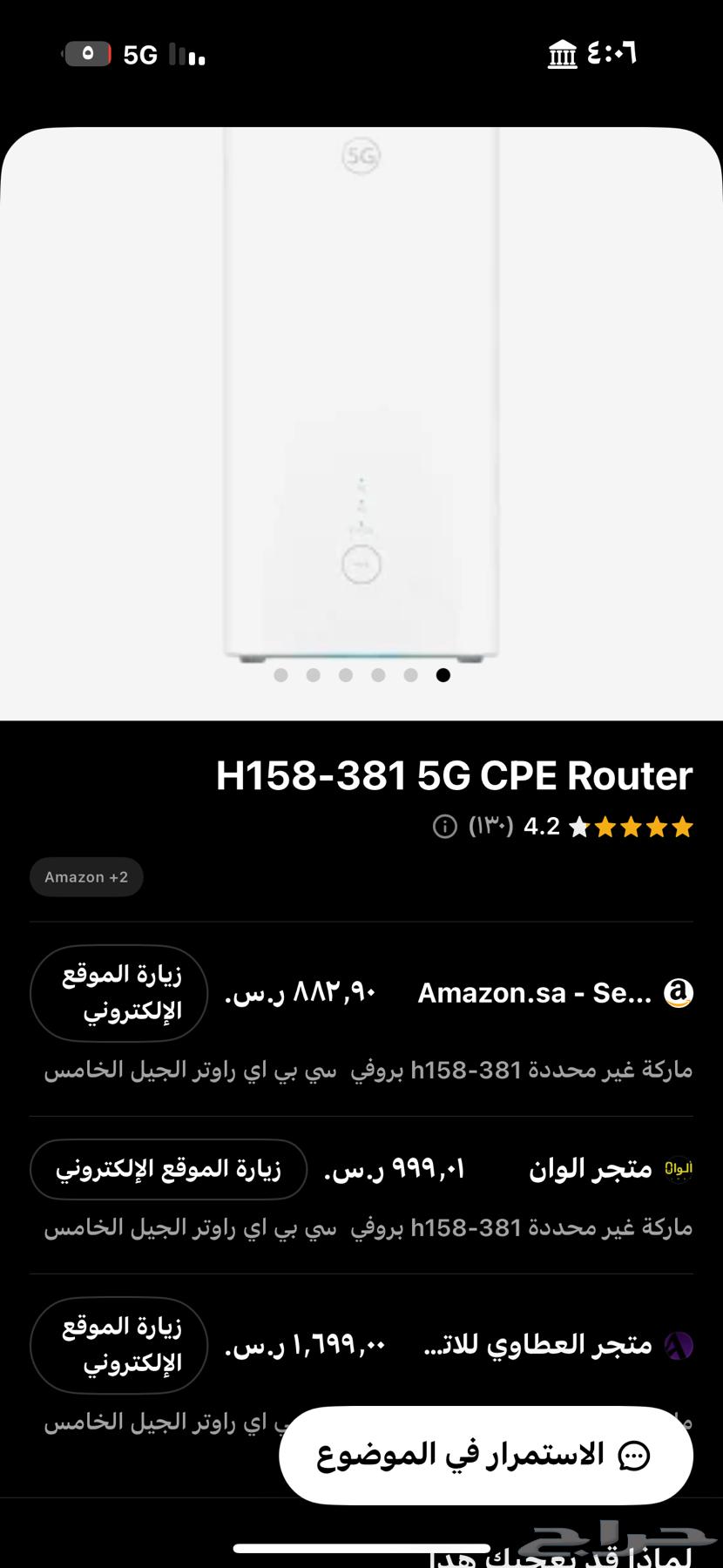This screenshot has height=1568, width=723.
Task: Tap the five-star rating row
Action: [x=630, y=826]
